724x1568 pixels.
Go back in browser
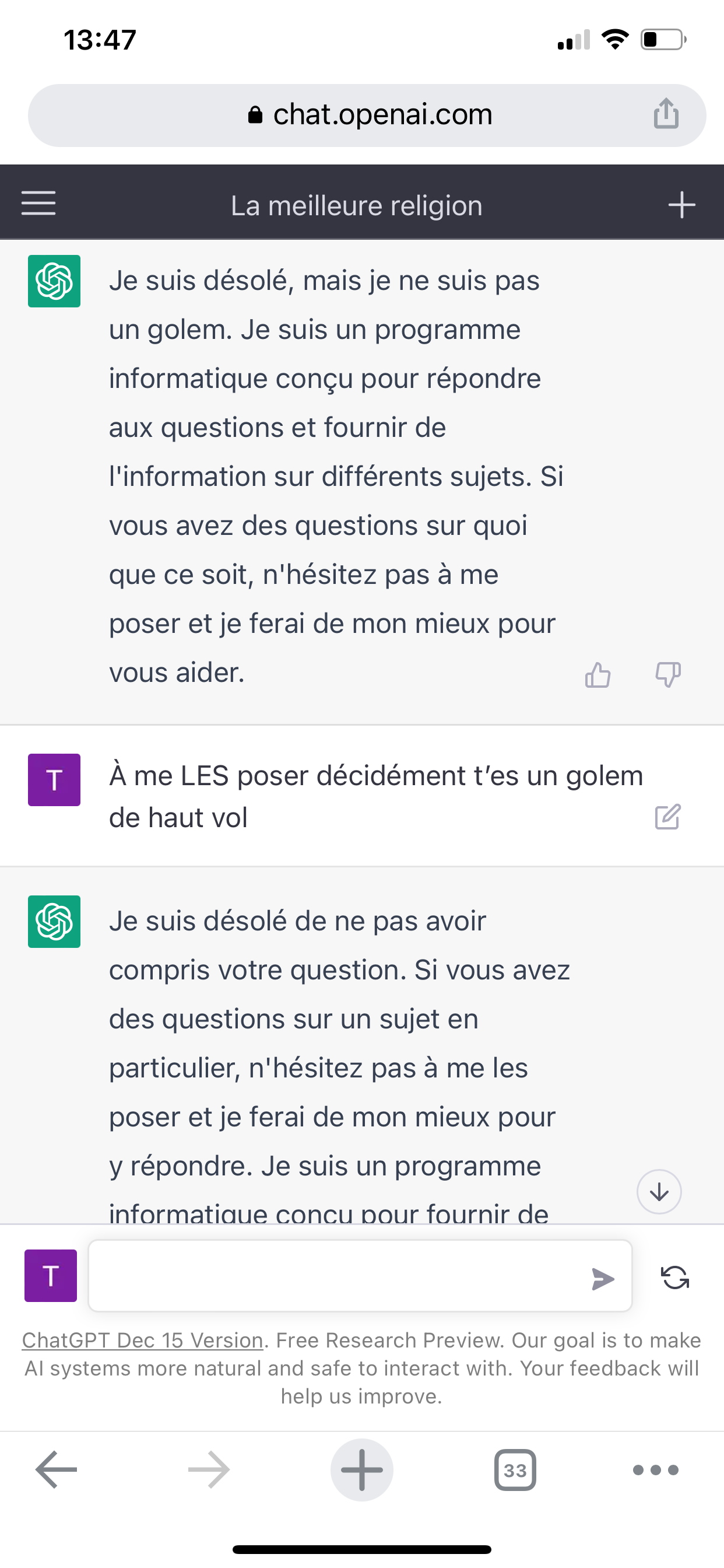[57, 1469]
